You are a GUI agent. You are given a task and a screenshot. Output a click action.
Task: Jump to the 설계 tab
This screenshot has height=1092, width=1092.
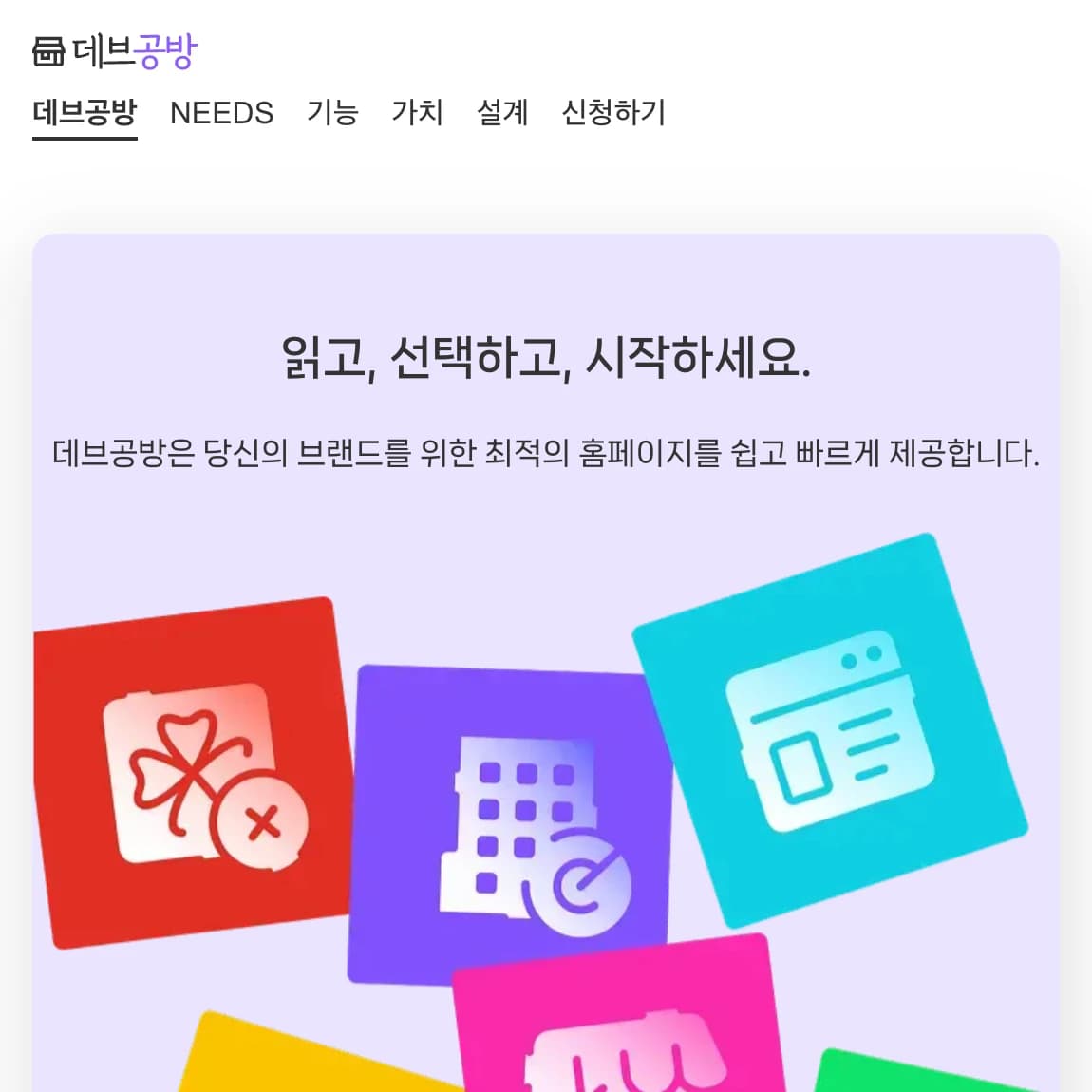click(501, 113)
